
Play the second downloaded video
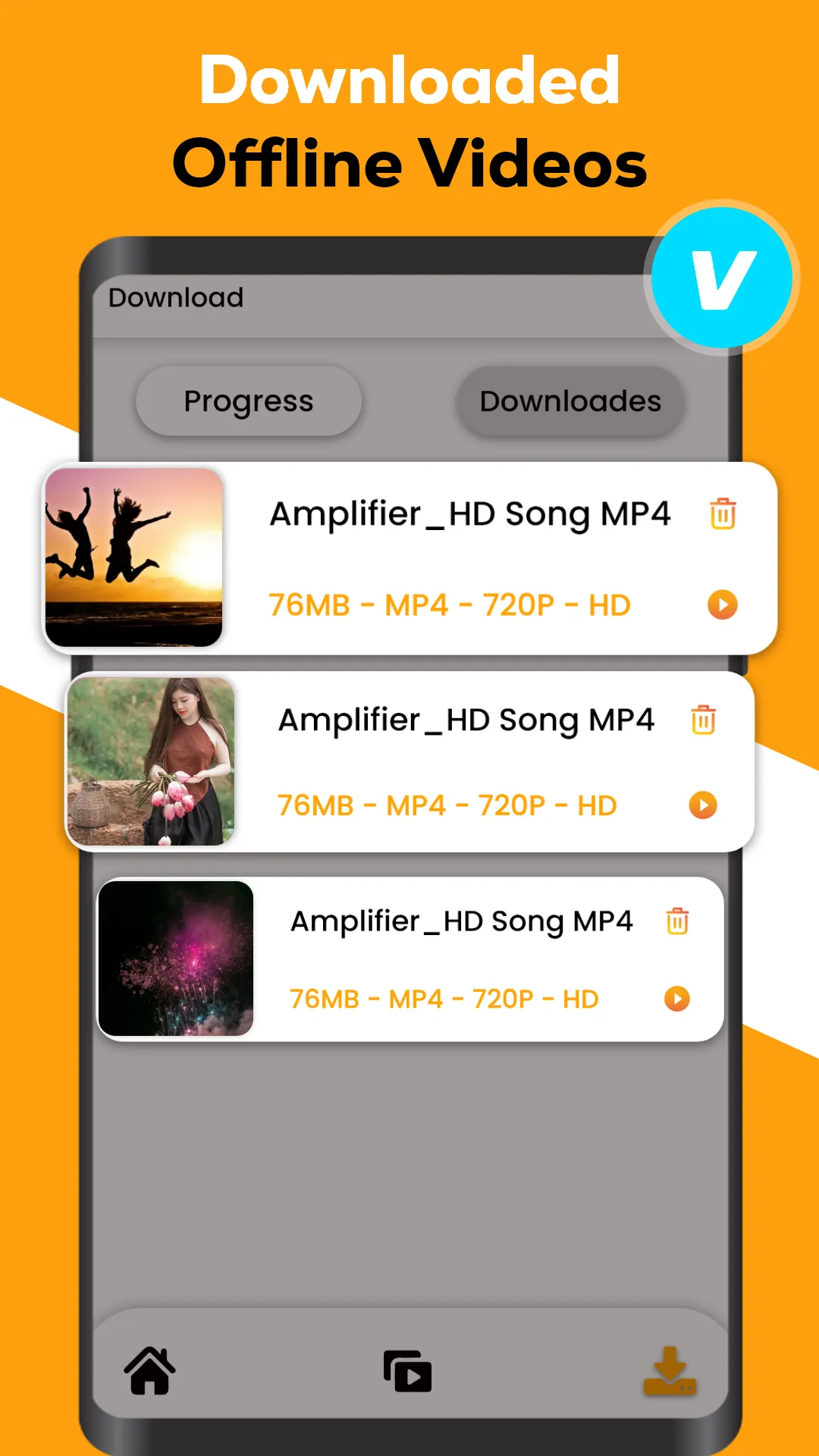pos(701,806)
